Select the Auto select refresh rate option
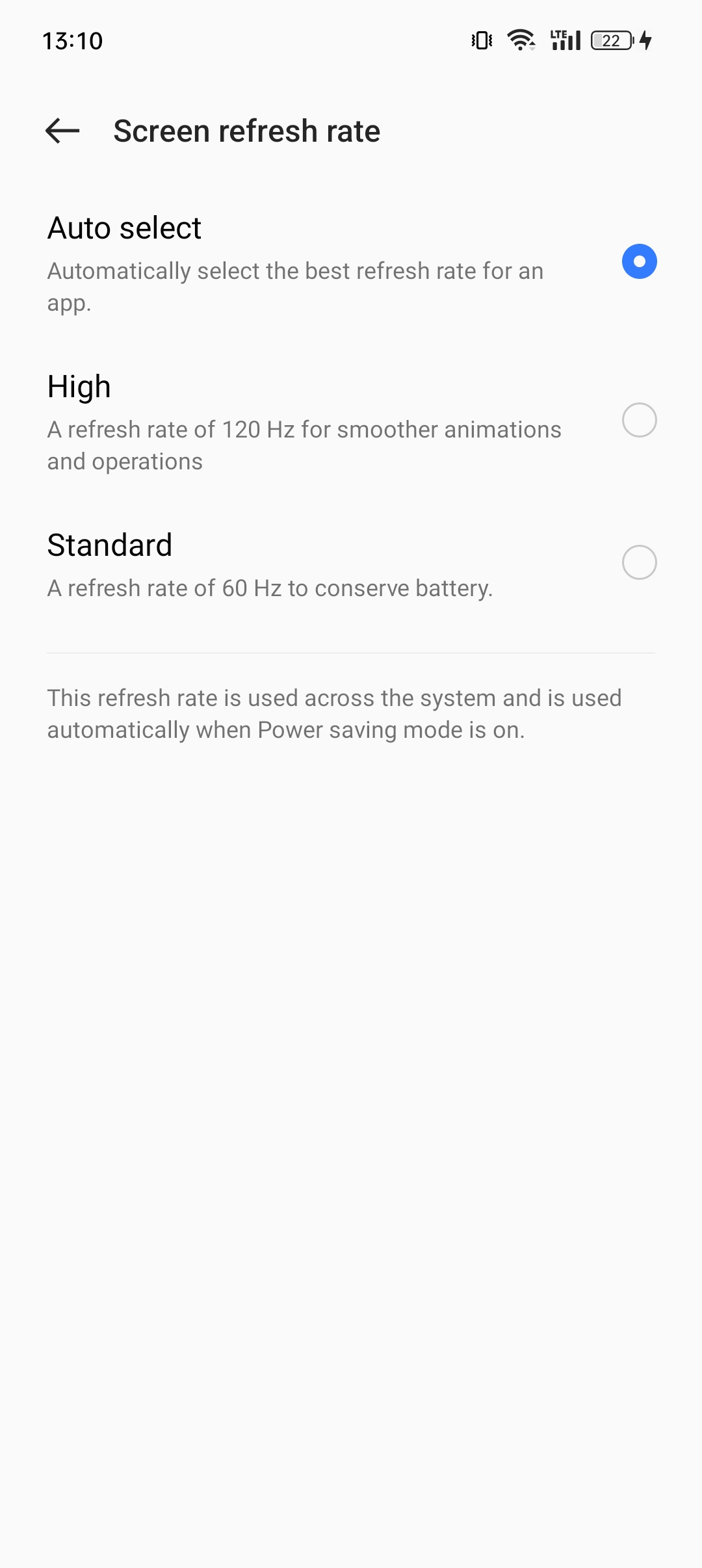Screen dimensions: 702x1568 click(x=351, y=262)
